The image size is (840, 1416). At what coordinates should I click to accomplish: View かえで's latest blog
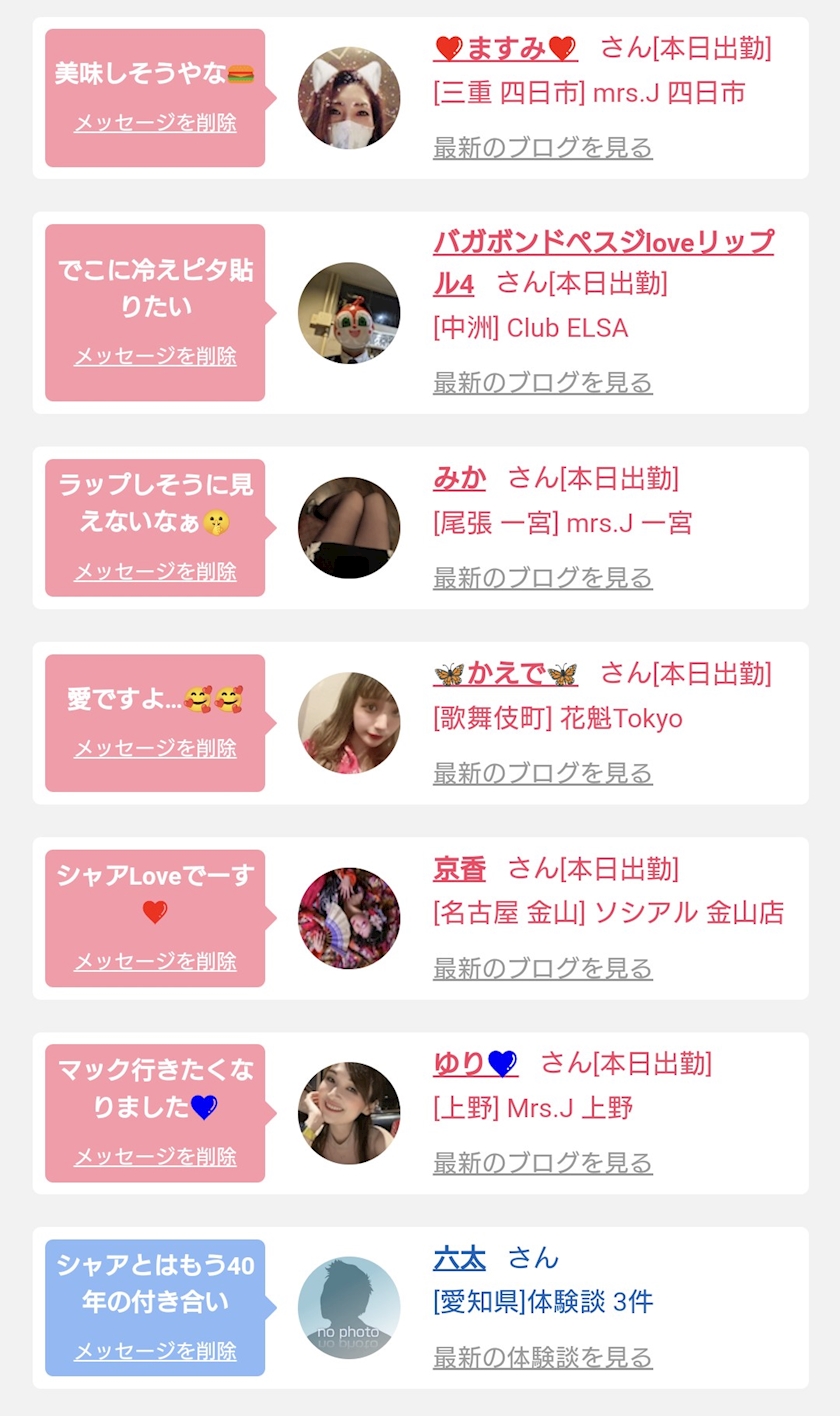(x=542, y=772)
